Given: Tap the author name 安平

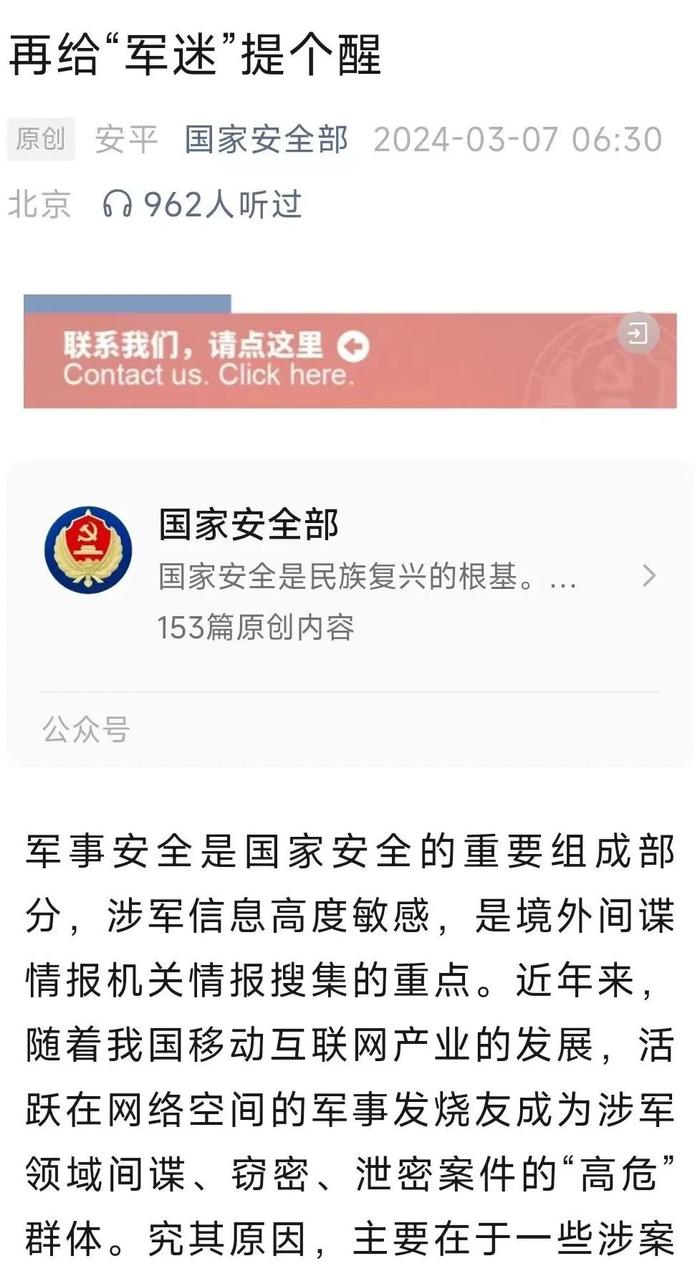Looking at the screenshot, I should click(x=126, y=140).
